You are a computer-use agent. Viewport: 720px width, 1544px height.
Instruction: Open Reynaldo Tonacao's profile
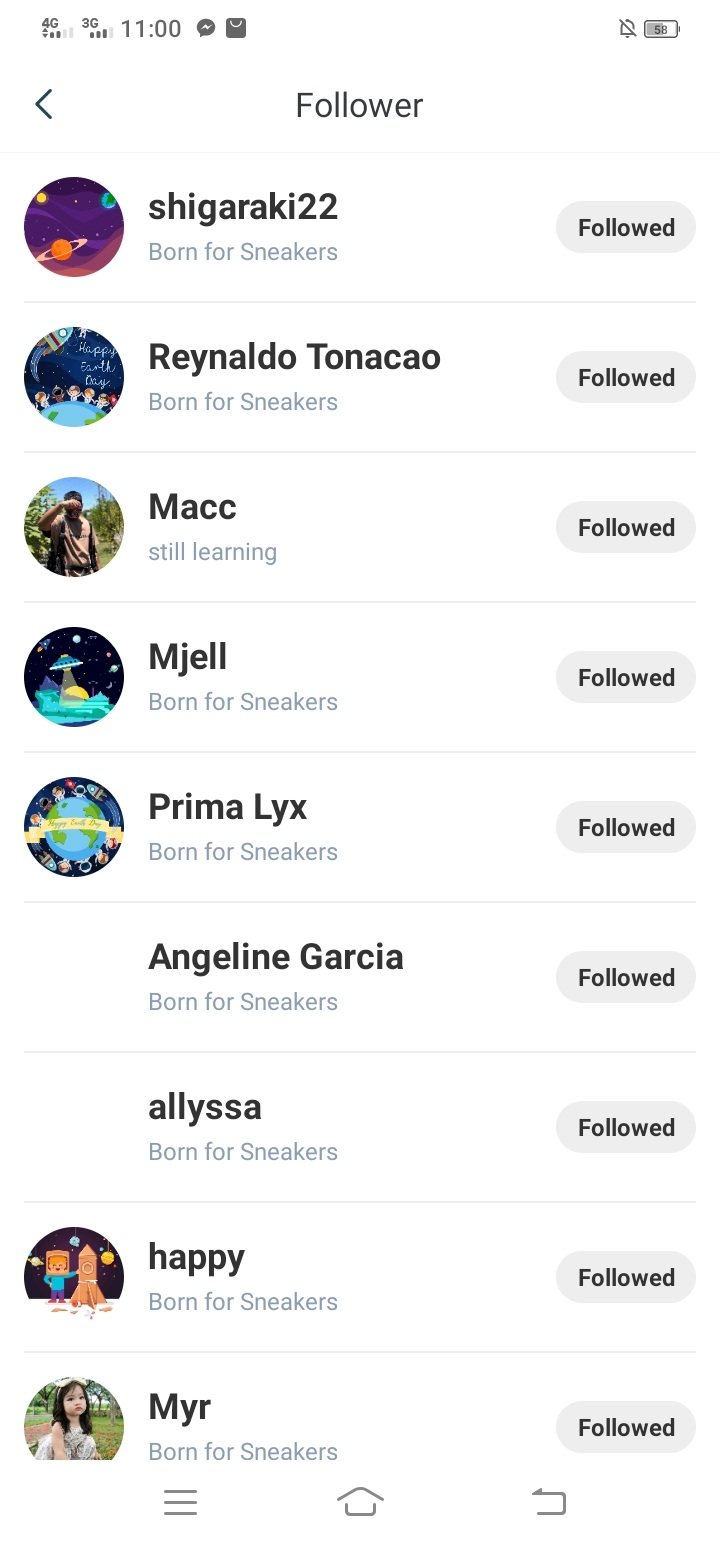294,358
